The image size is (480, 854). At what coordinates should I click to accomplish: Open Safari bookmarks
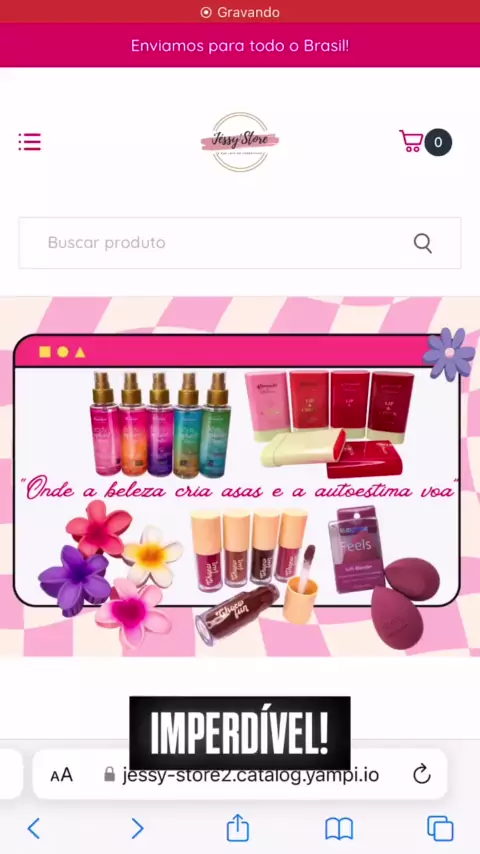[339, 829]
